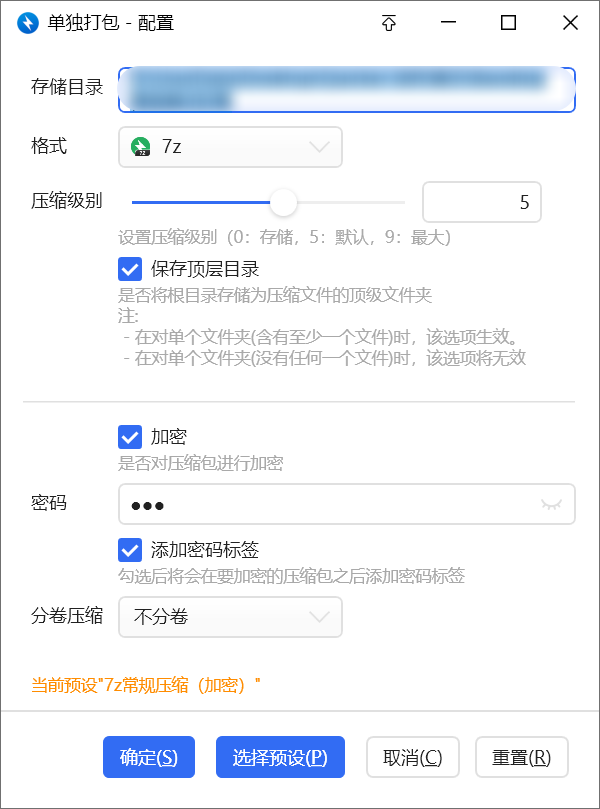This screenshot has height=809, width=600.
Task: Reset settings via 重置(R)
Action: (x=521, y=757)
